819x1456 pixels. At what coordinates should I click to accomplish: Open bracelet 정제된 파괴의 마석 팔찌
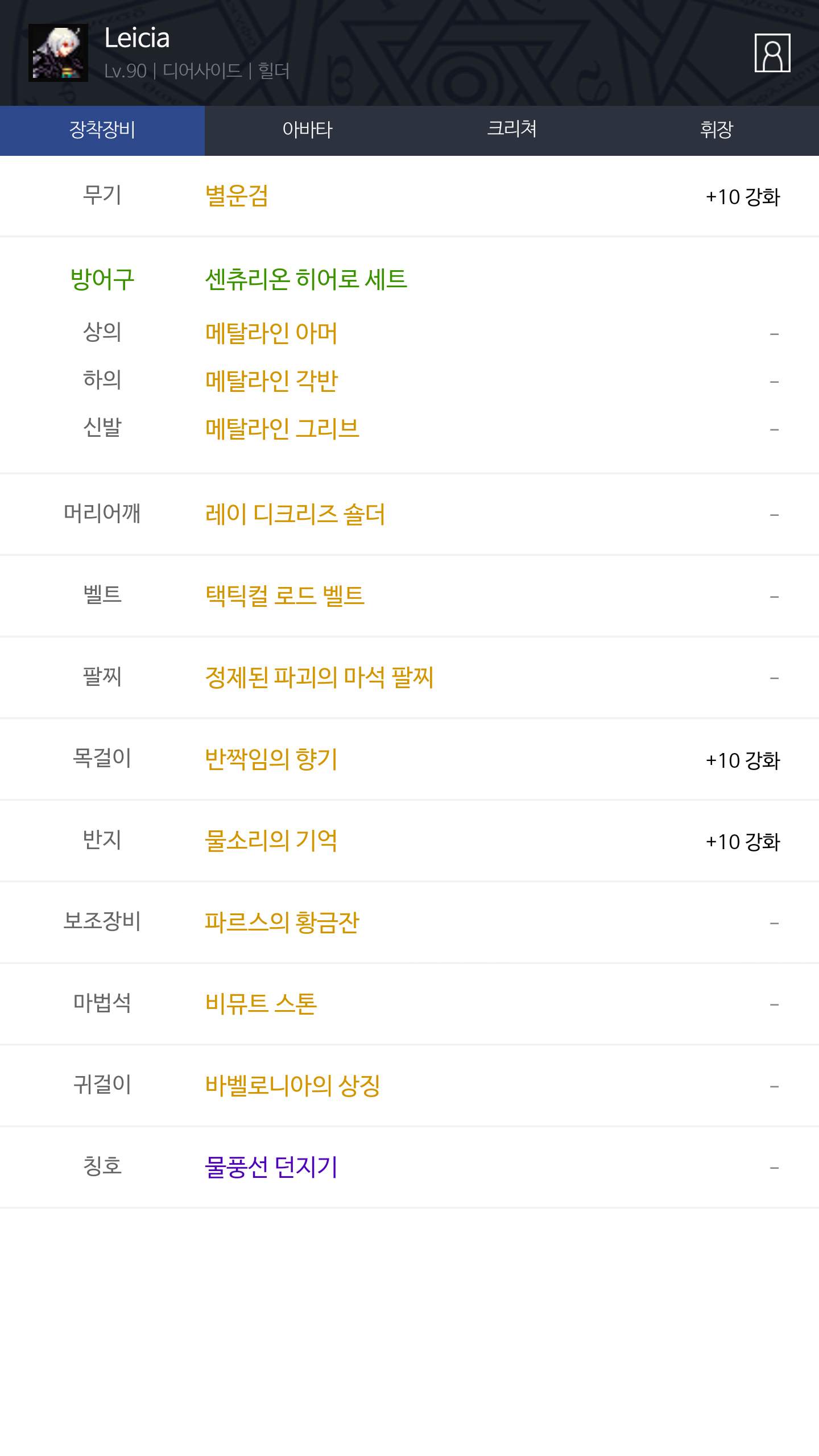(319, 677)
